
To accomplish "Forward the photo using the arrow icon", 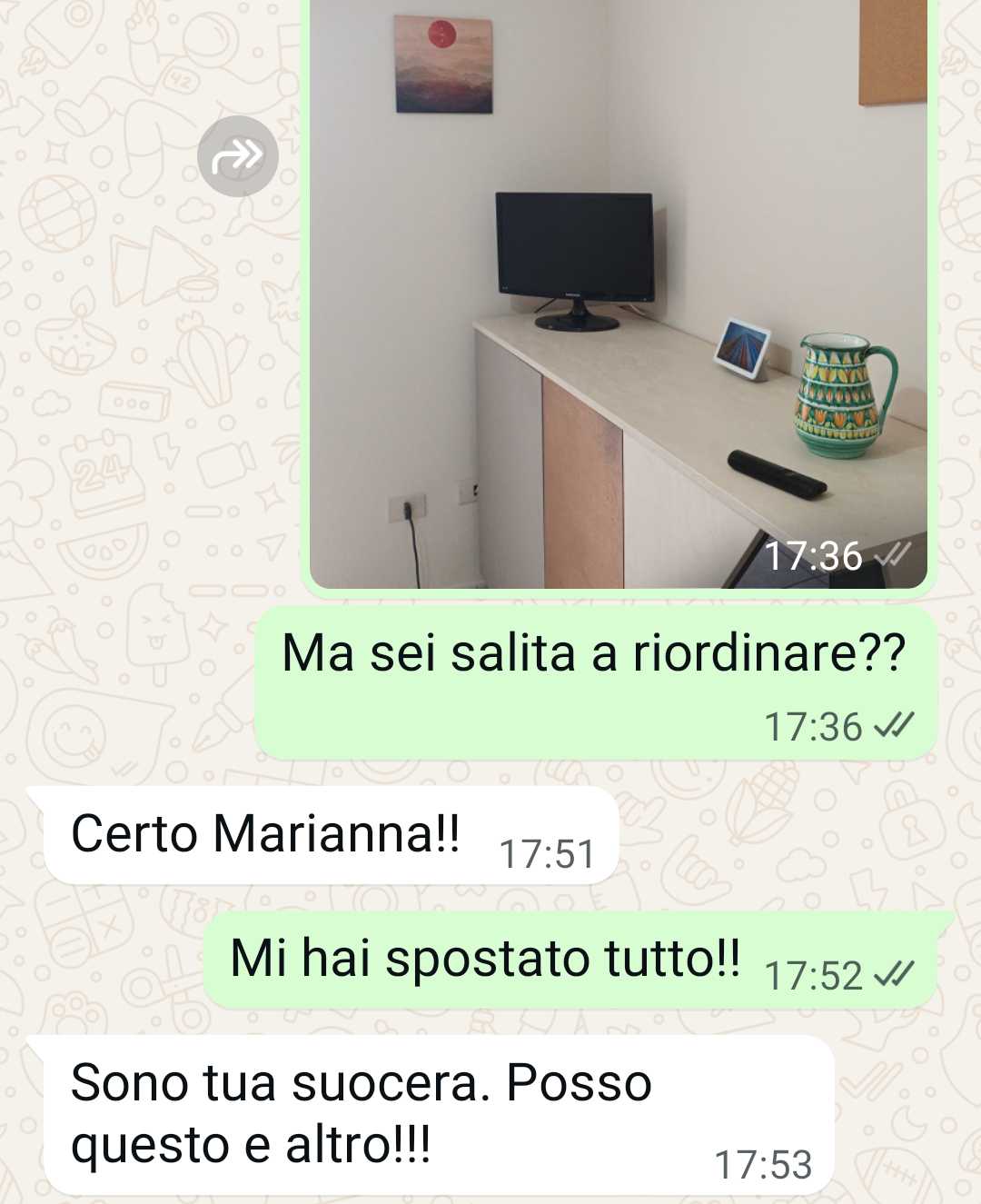I will point(237,156).
